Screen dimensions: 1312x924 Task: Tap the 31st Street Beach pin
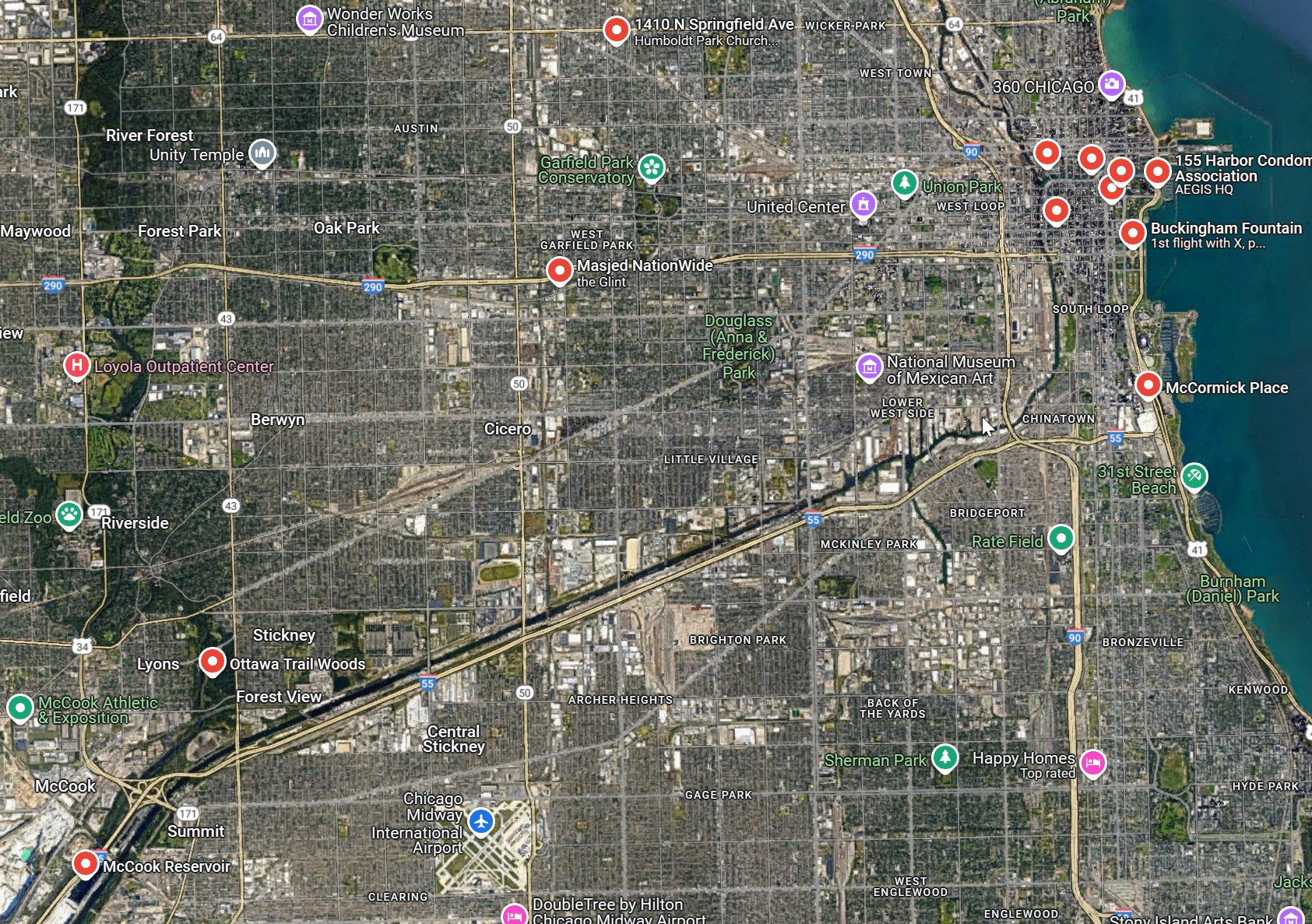tap(1194, 476)
